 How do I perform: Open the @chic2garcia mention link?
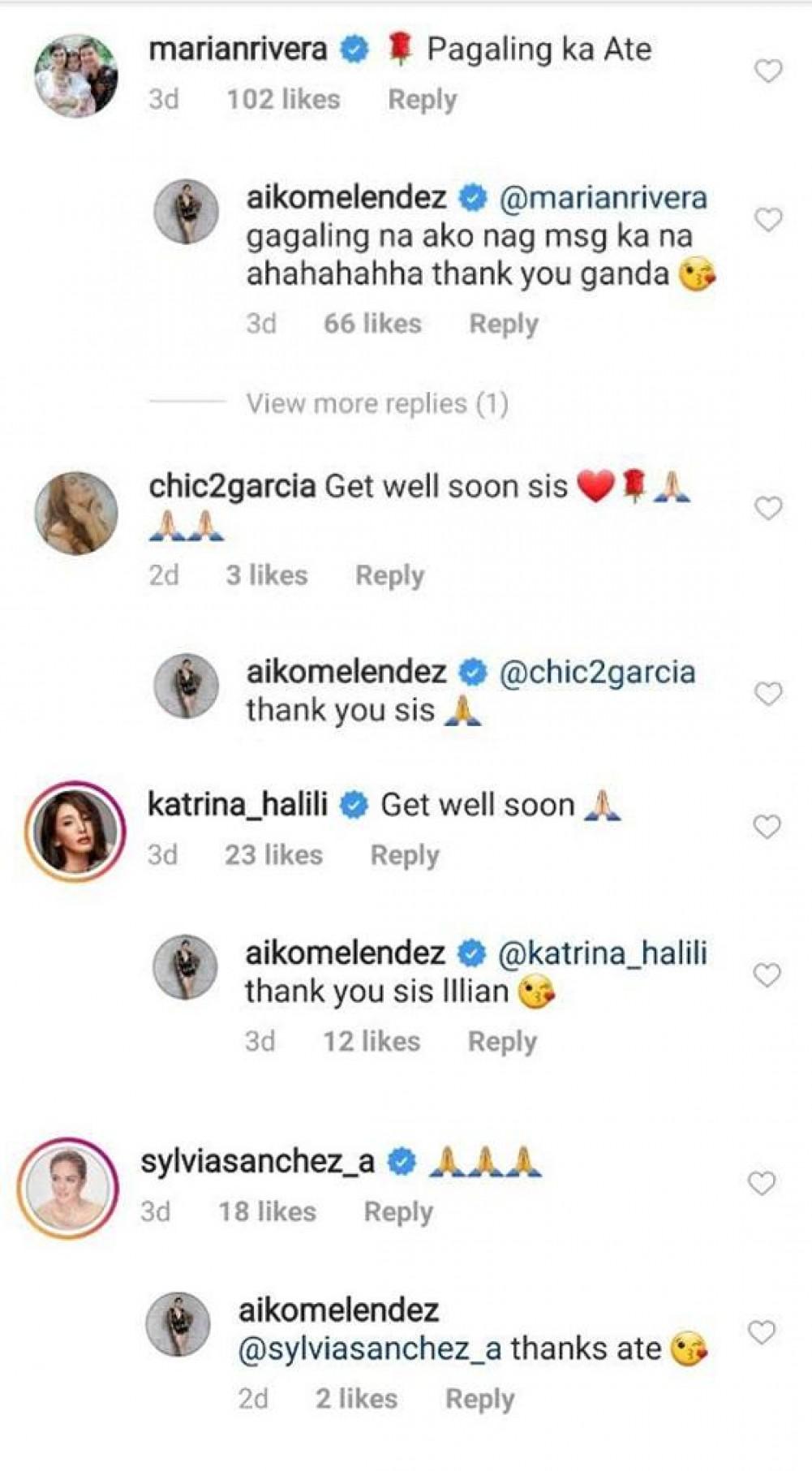pyautogui.click(x=597, y=672)
